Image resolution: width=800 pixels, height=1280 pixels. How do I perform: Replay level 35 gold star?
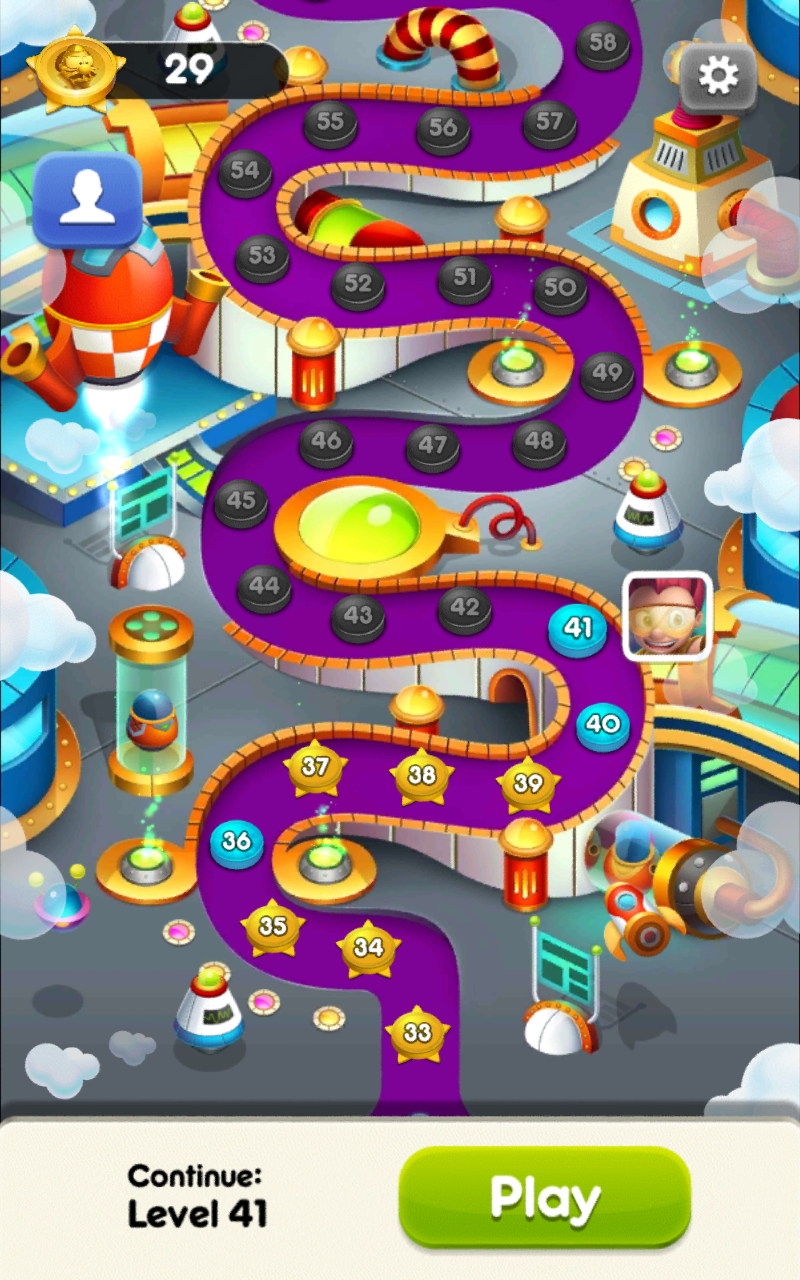[273, 926]
